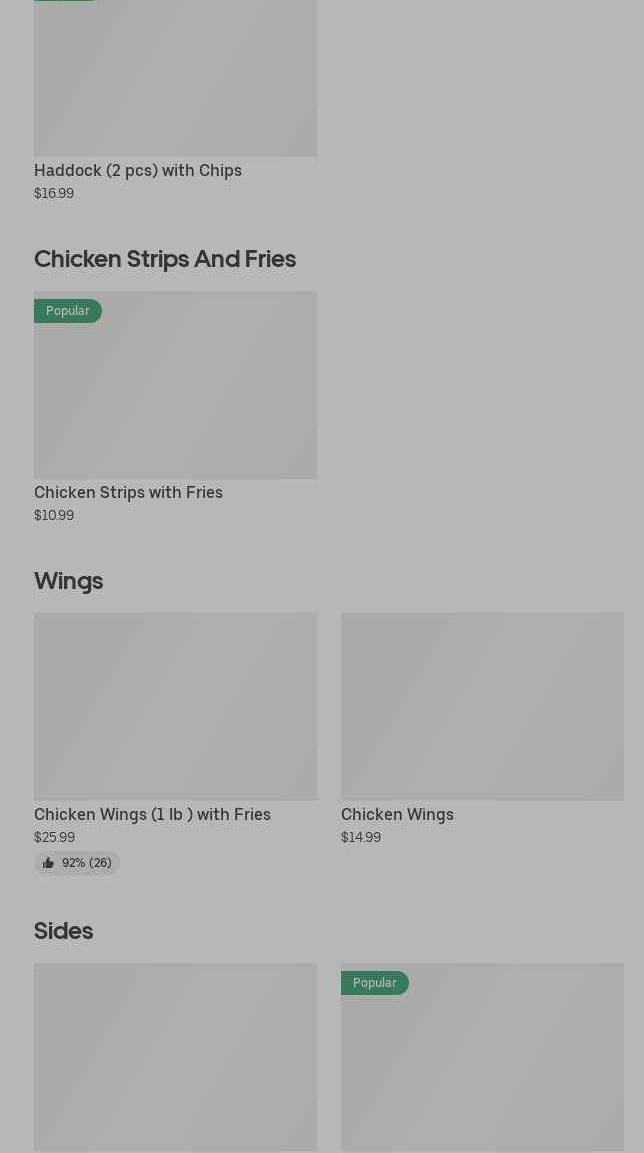Open the first Sides item card
Screen dimensions: 644x1153
coord(175,1057)
